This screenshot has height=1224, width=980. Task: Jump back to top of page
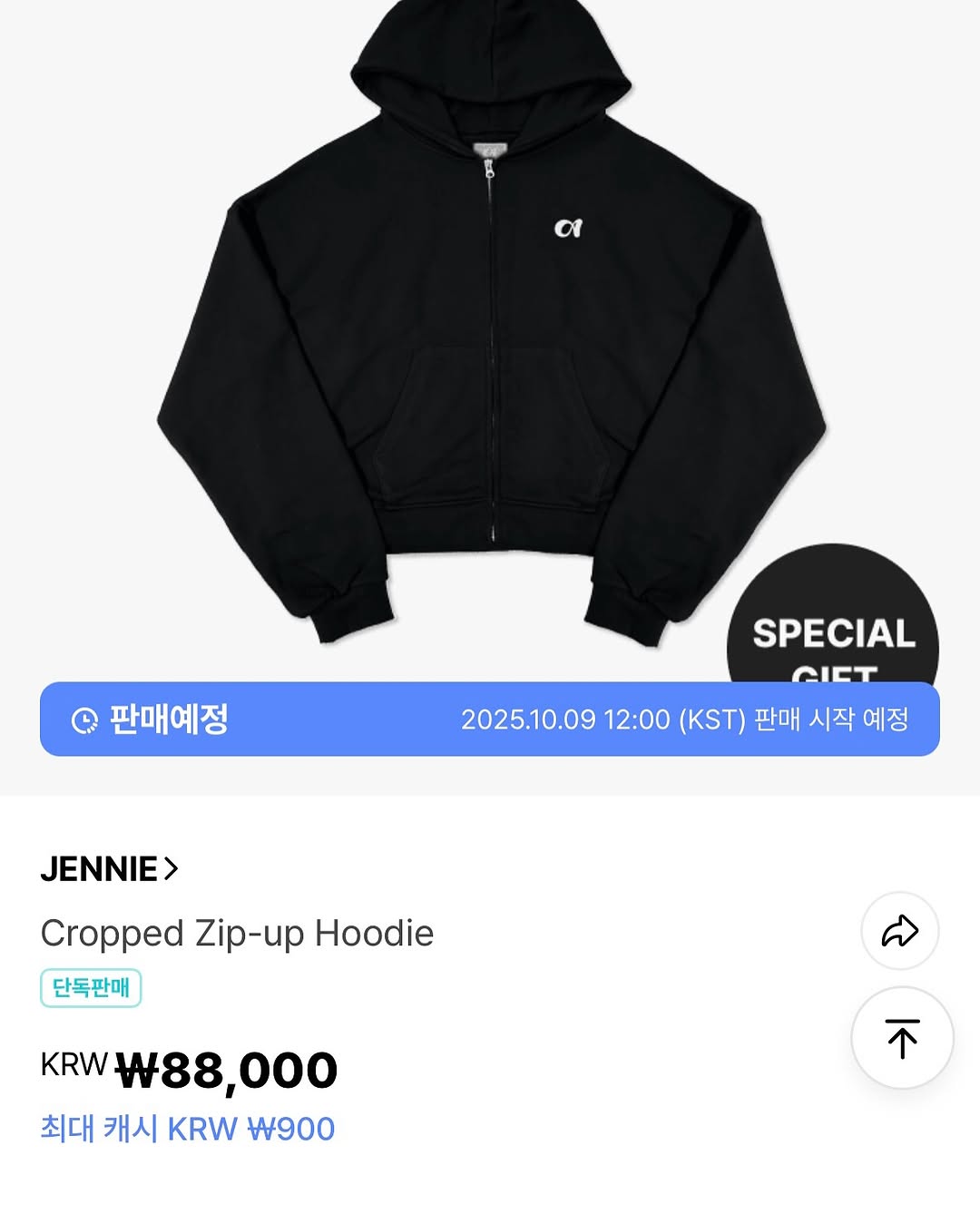(x=902, y=1038)
